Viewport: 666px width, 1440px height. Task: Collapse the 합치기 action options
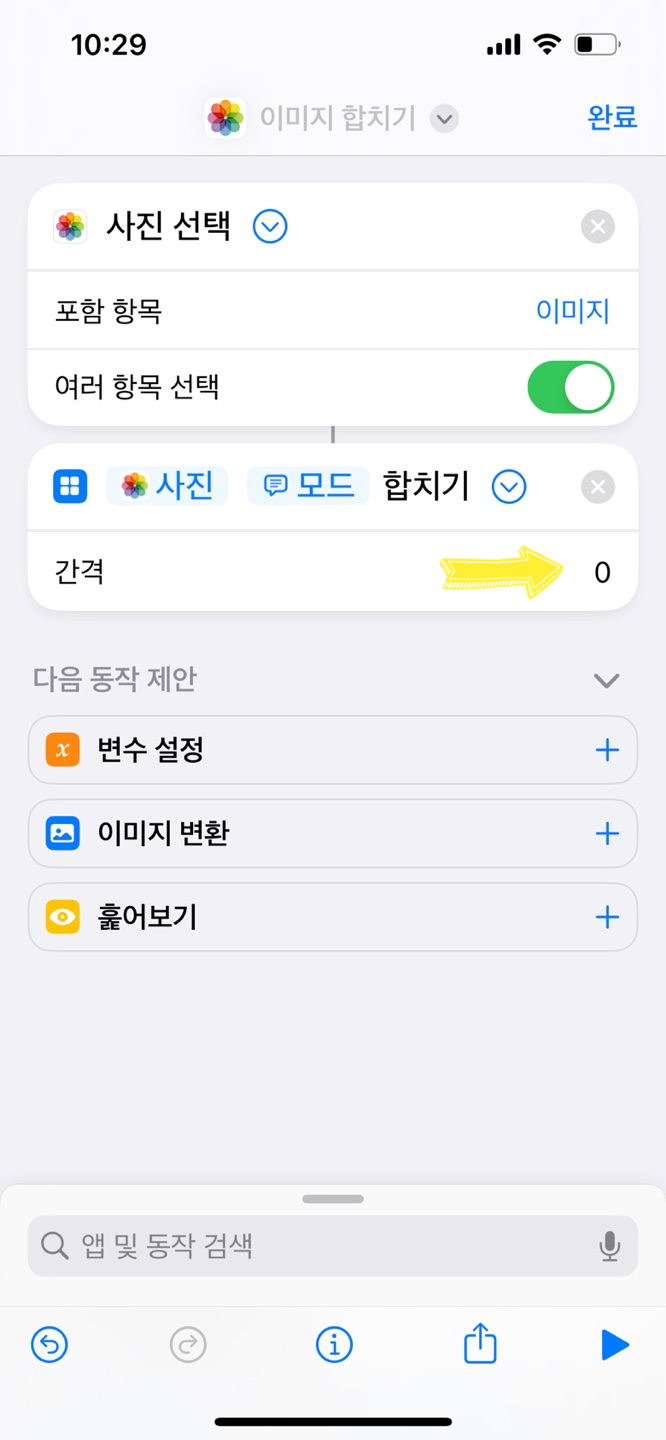point(509,487)
